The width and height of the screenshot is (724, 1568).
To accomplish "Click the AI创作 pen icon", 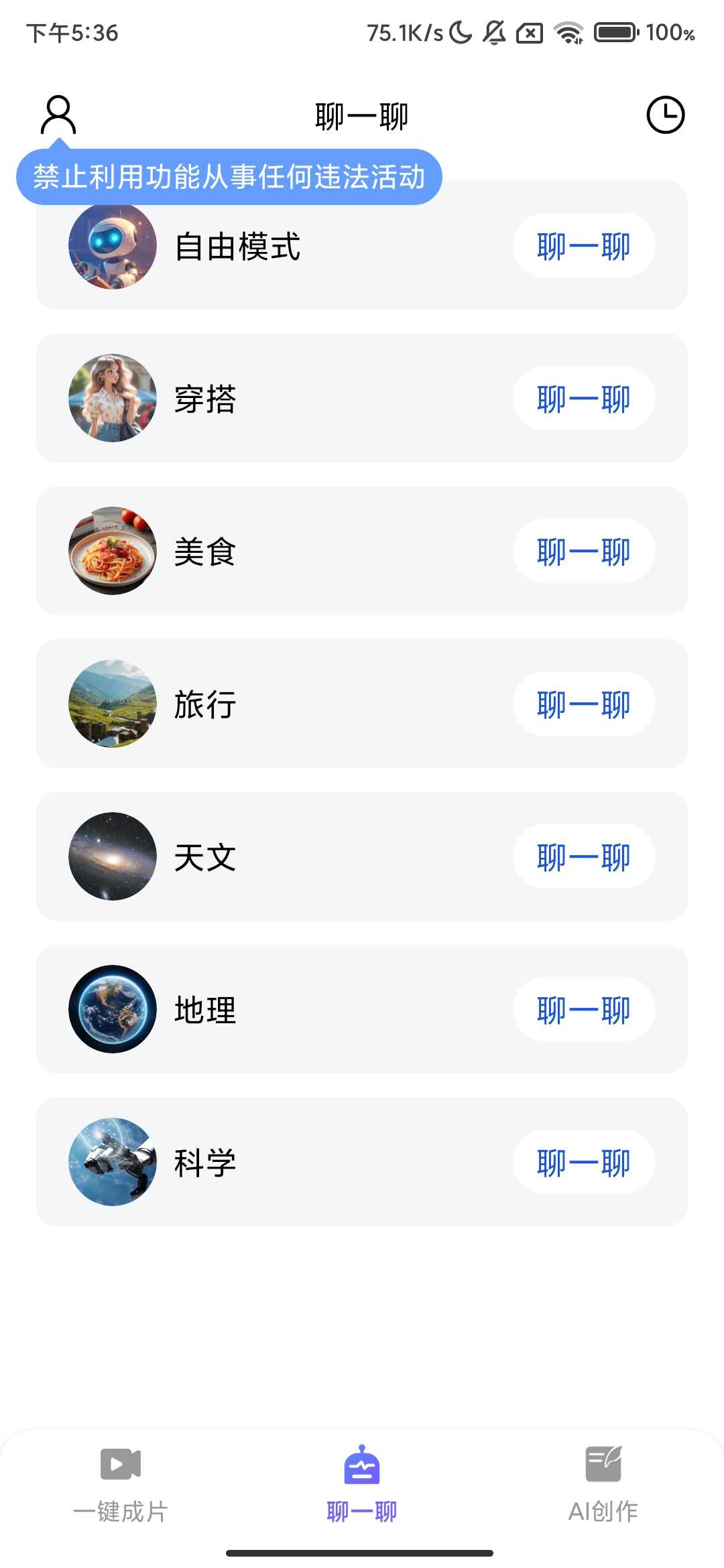I will click(603, 1463).
